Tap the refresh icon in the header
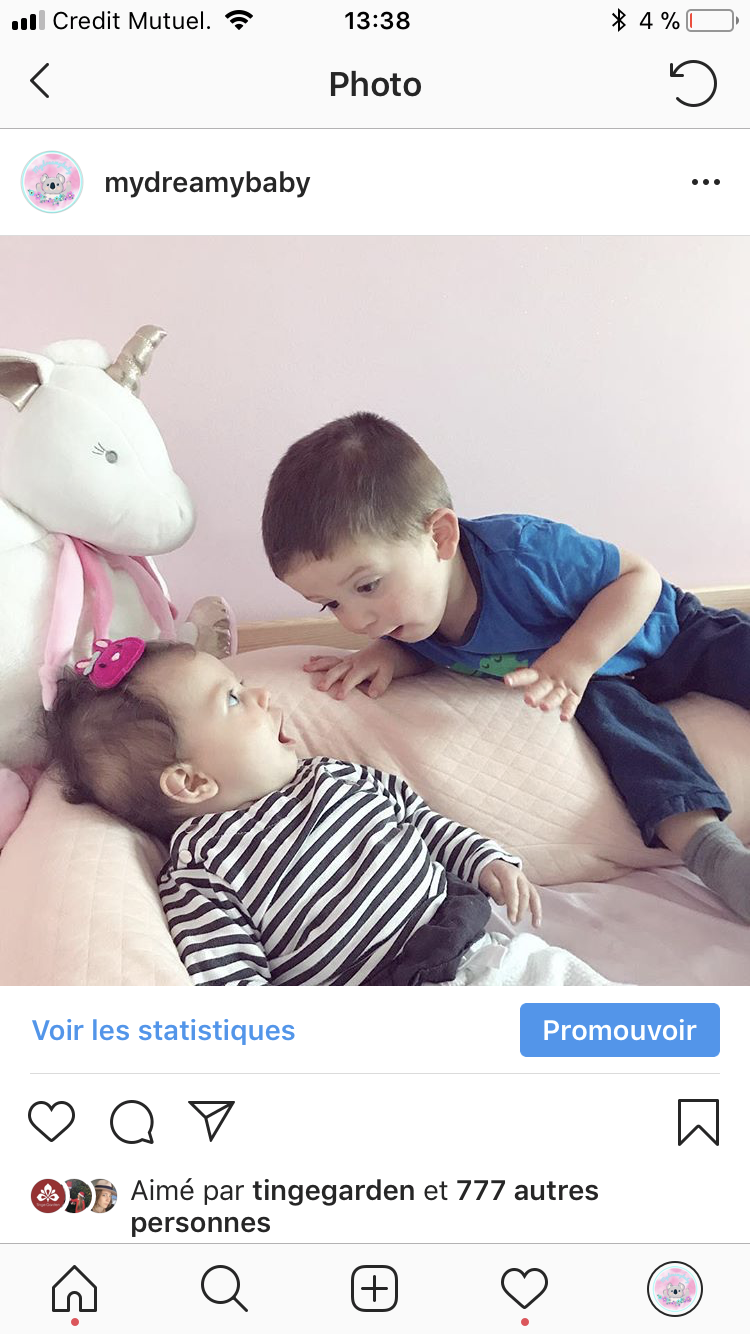The image size is (750, 1334). click(692, 83)
